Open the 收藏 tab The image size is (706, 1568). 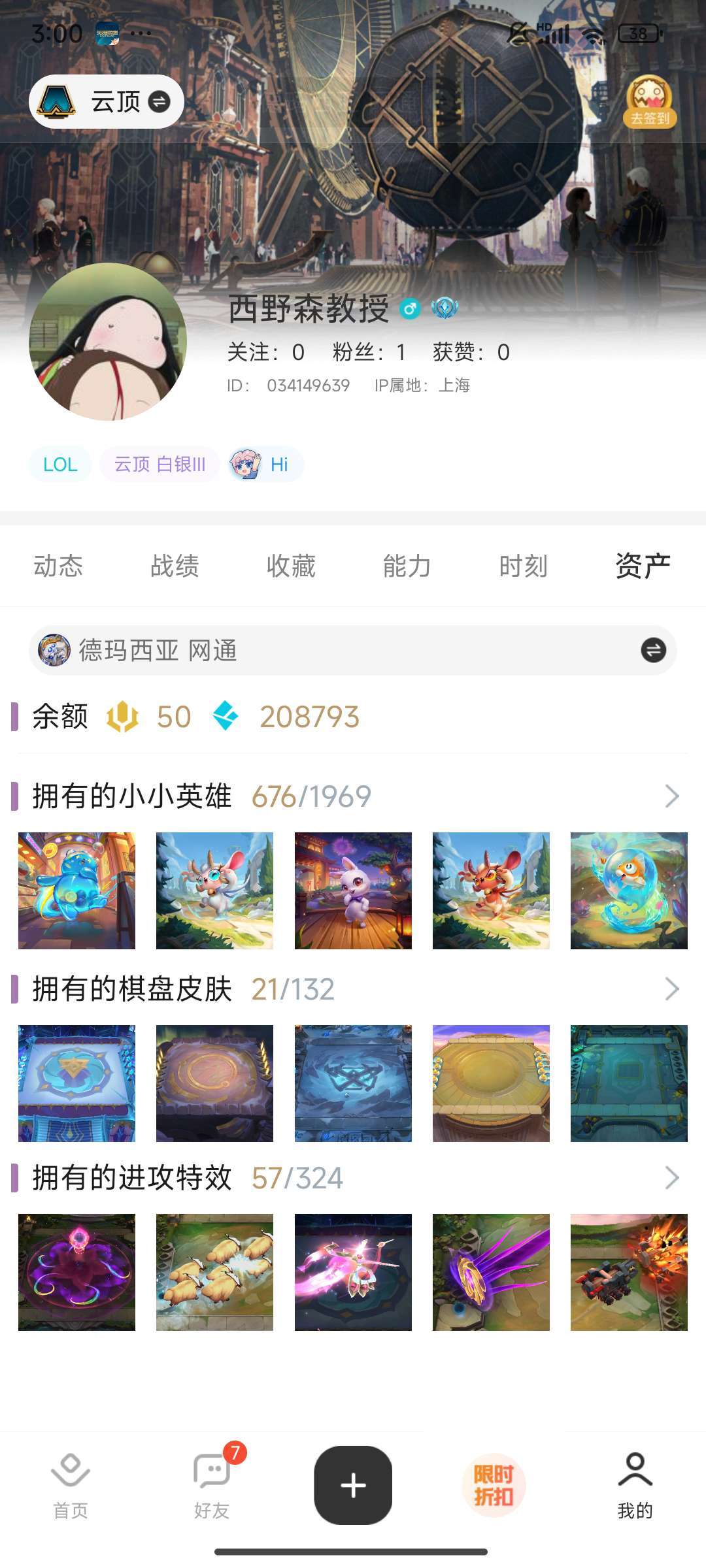[291, 566]
